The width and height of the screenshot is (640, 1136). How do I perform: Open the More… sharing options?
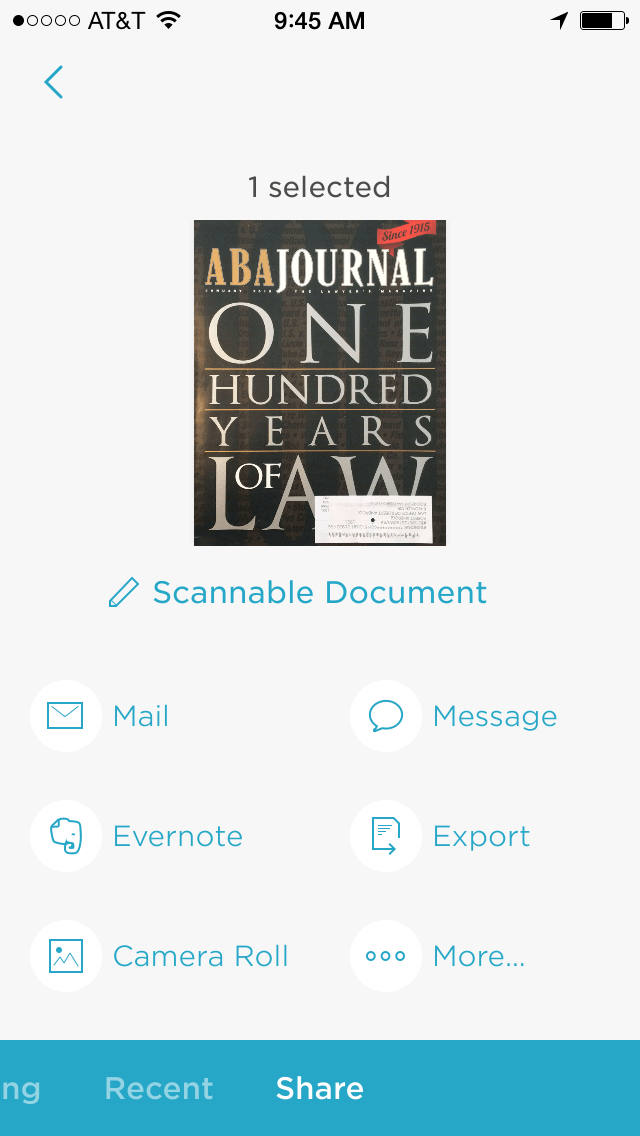[x=438, y=956]
